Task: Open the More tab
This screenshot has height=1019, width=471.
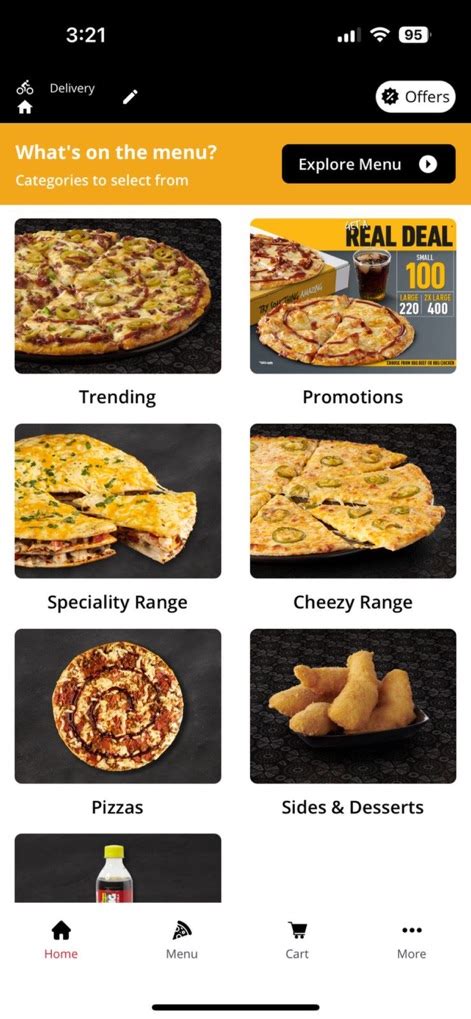Action: (x=411, y=940)
